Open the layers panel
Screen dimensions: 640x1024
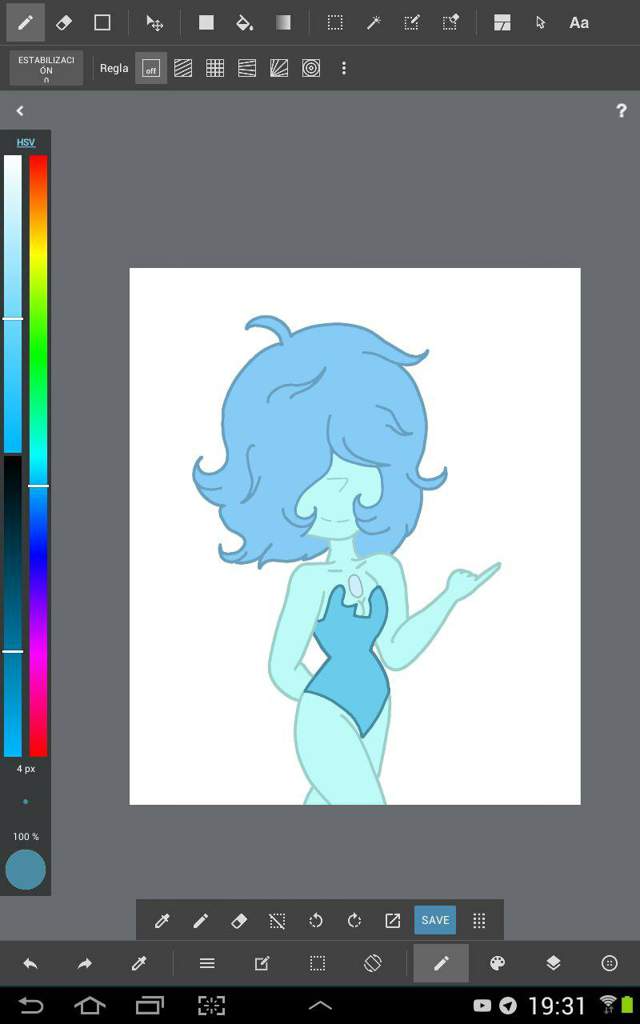point(553,963)
